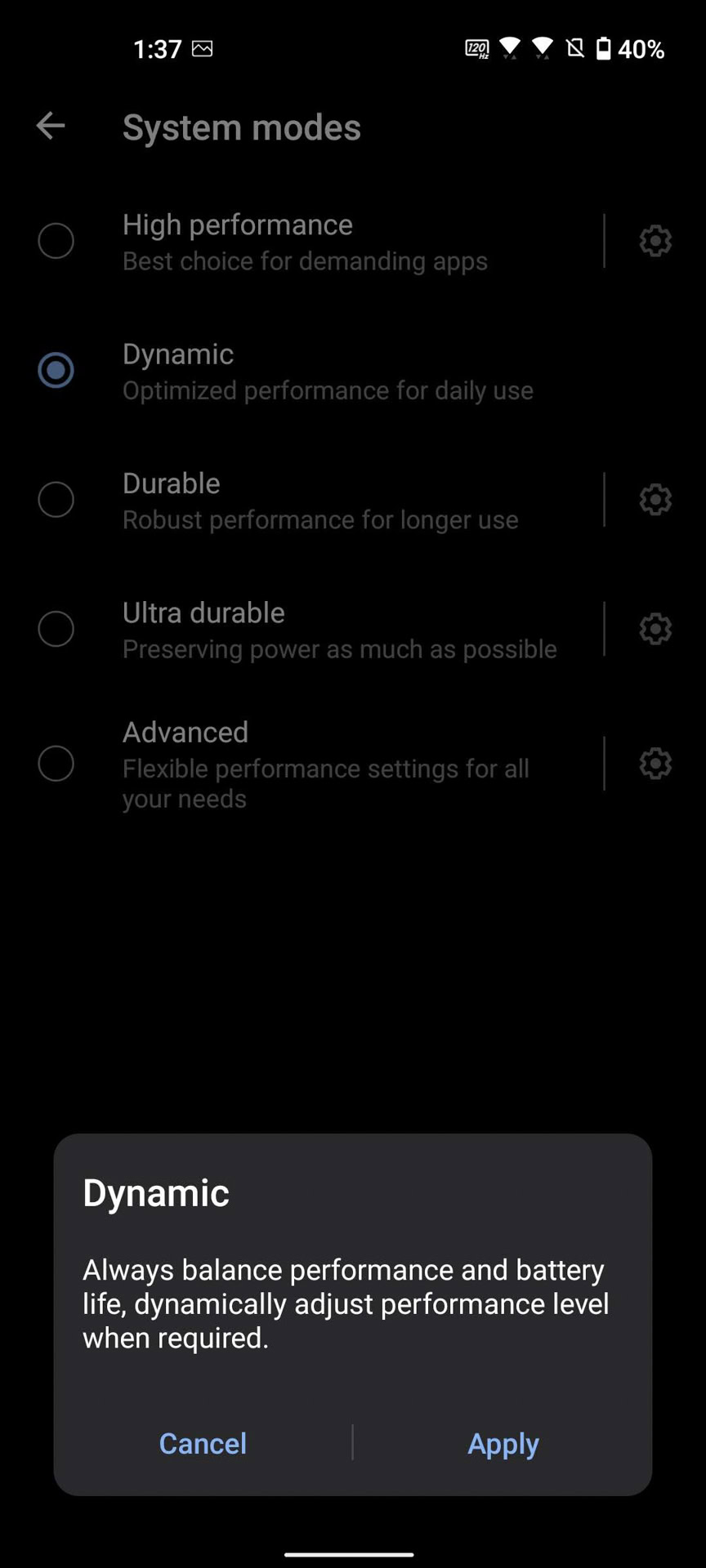Pick the Ultra durable radio button

[56, 630]
